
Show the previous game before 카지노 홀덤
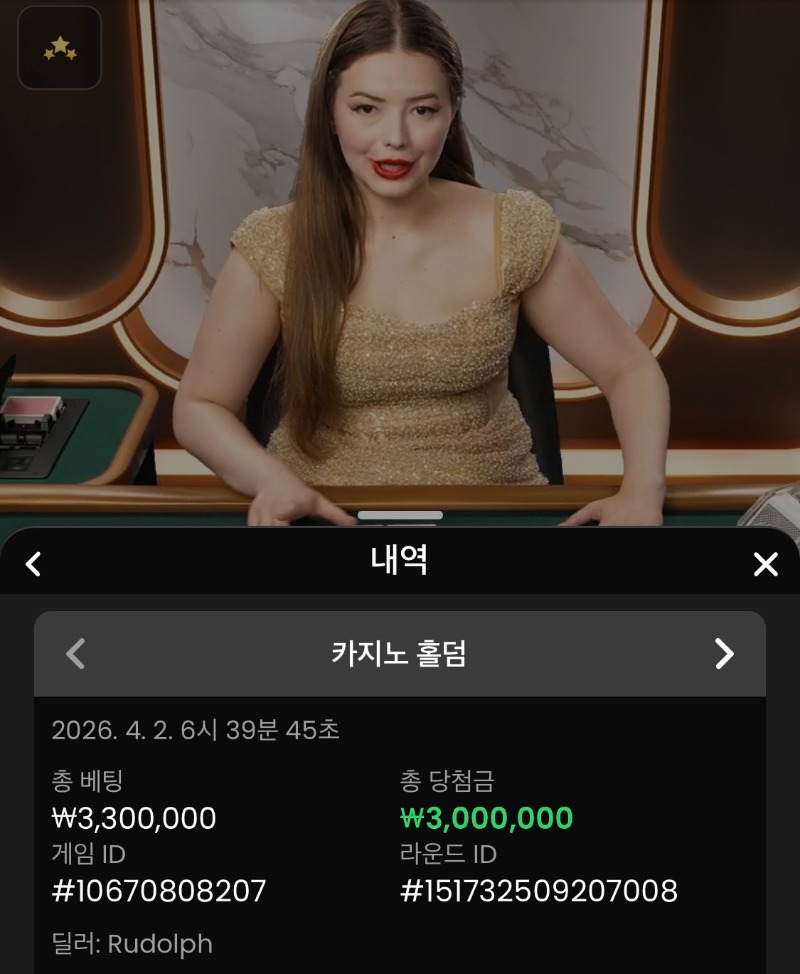[75, 654]
